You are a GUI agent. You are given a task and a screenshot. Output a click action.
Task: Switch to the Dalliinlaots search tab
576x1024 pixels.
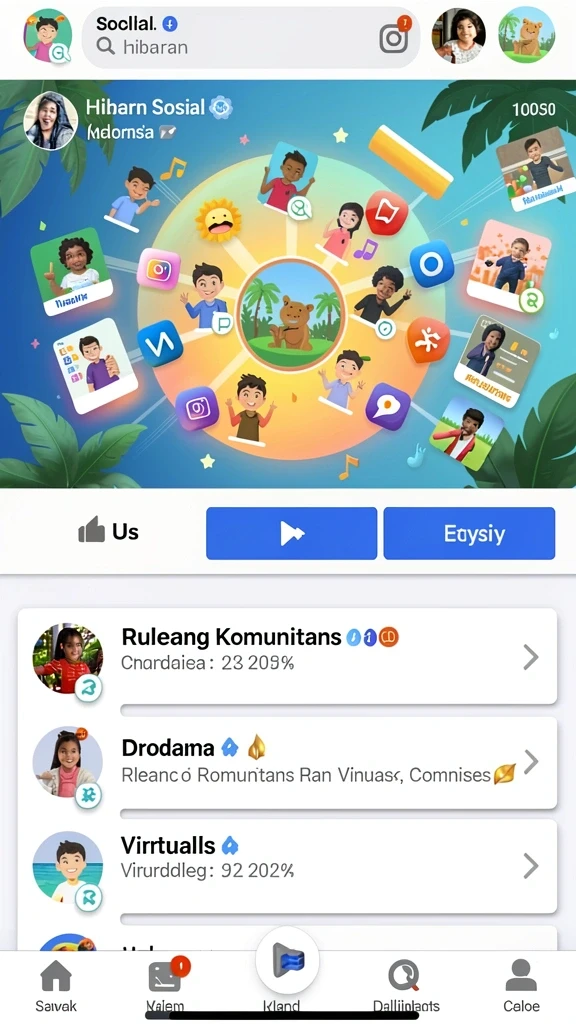coord(406,987)
